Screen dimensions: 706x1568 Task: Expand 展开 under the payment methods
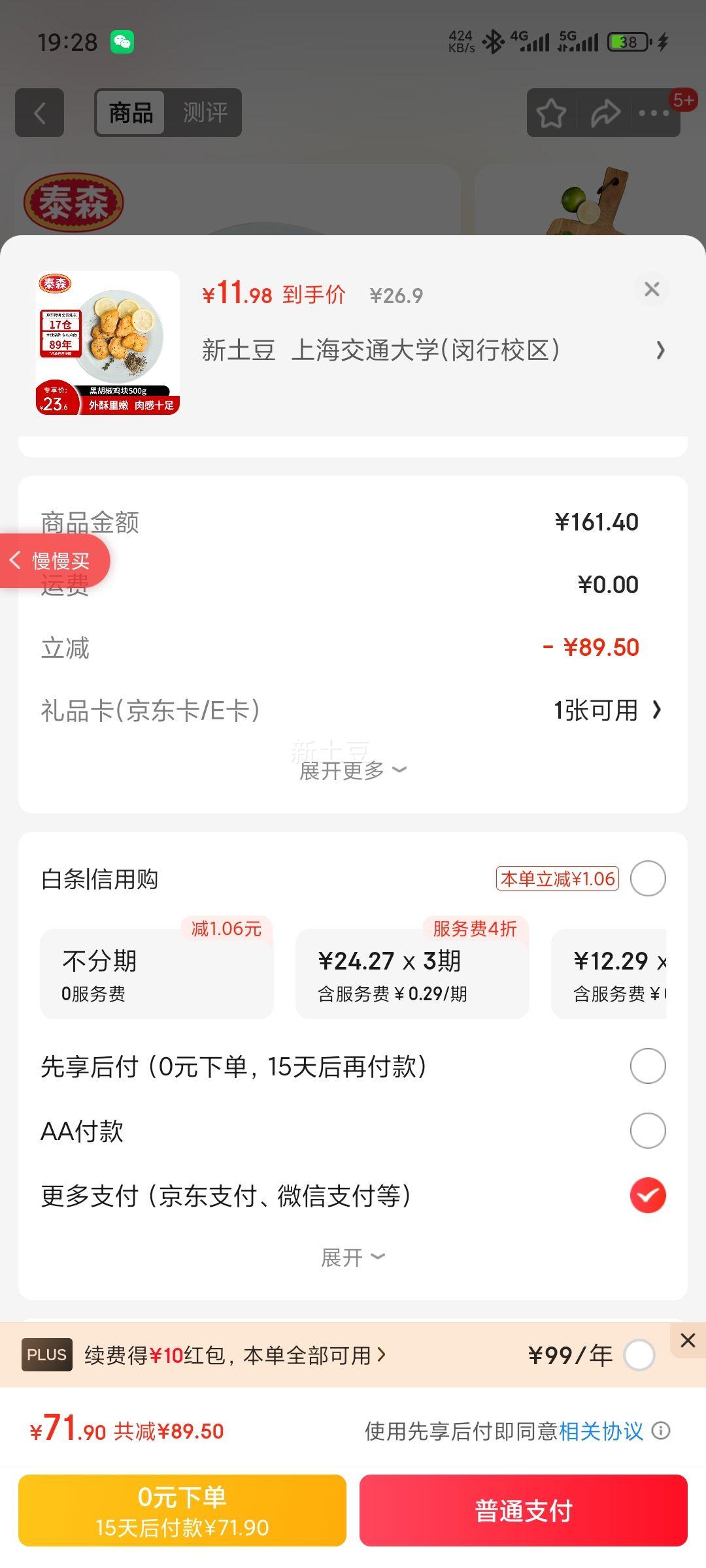[353, 1257]
